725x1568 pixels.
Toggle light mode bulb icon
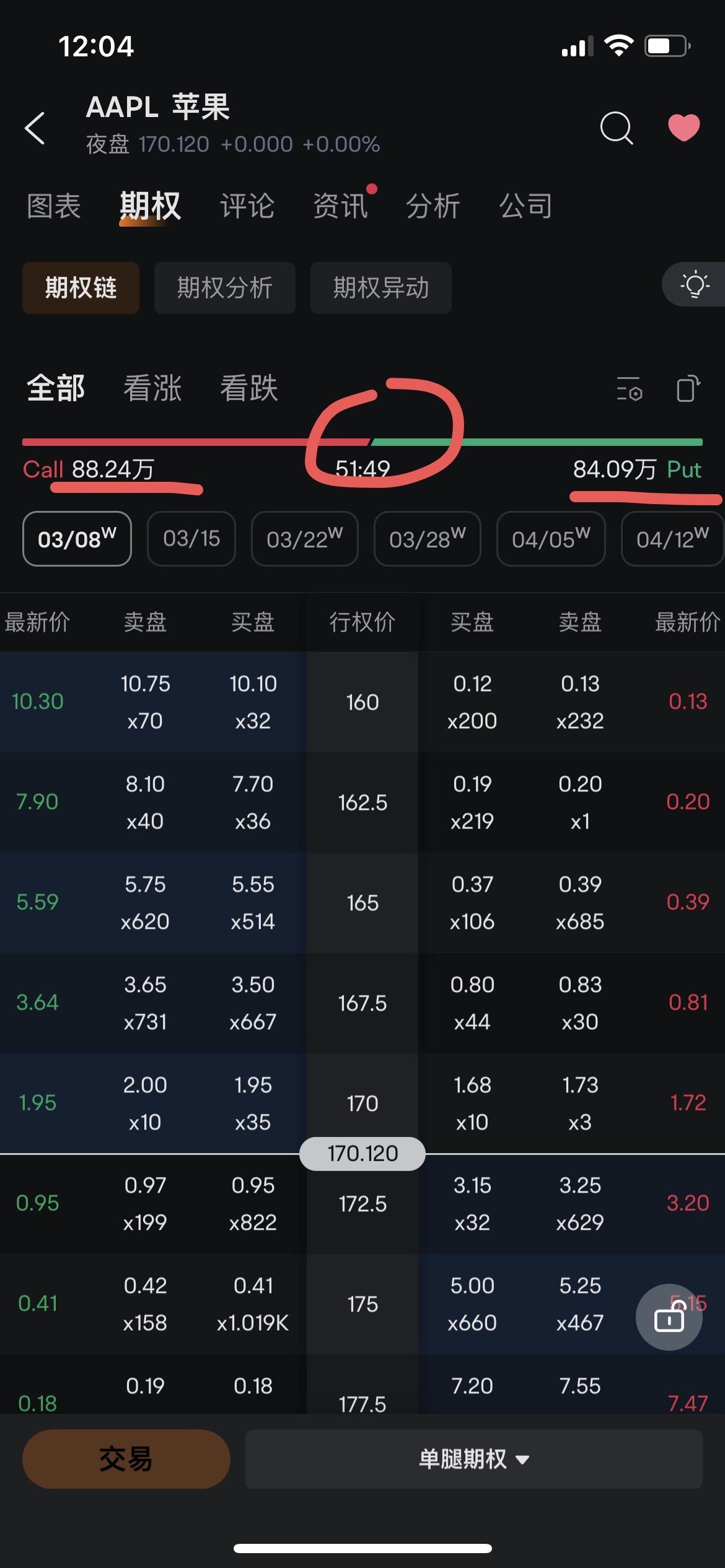[694, 285]
